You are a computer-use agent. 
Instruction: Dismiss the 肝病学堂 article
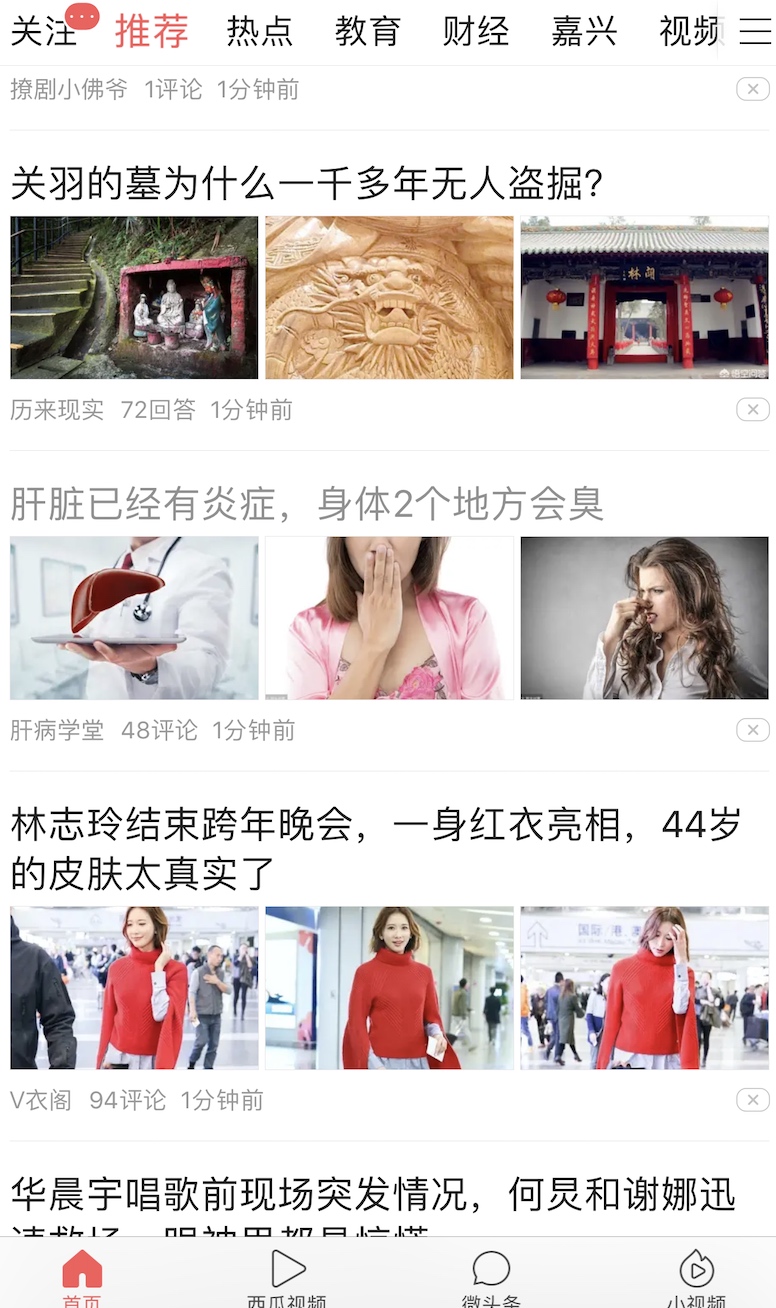753,731
